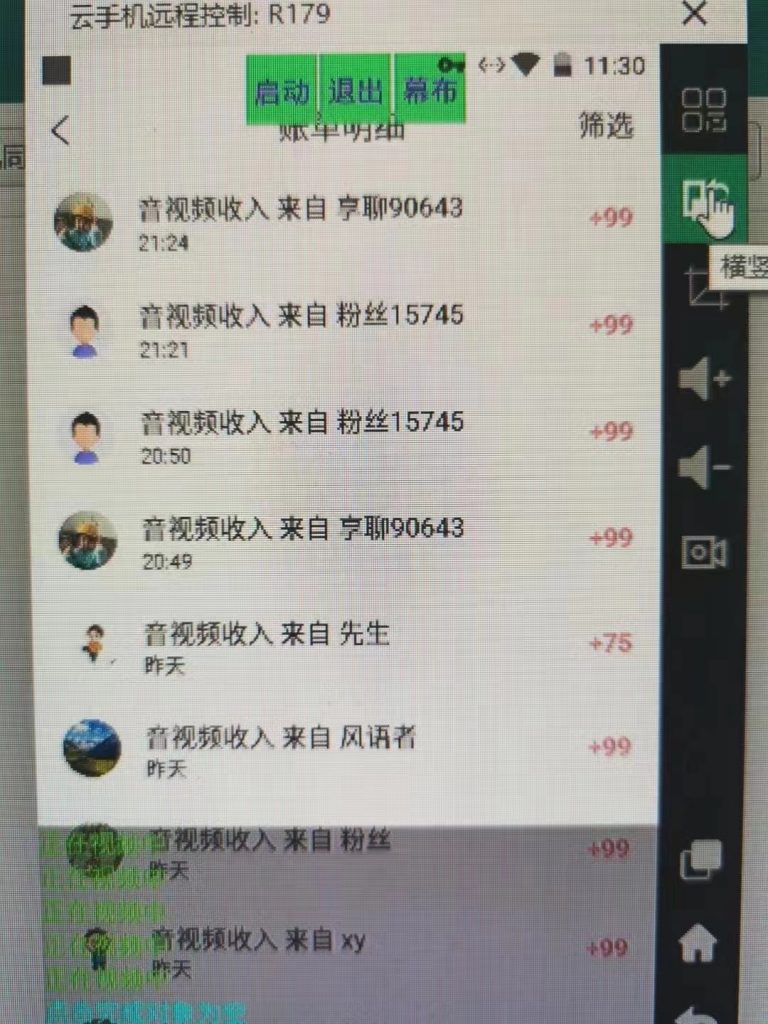Viewport: 768px width, 1024px height.
Task: Tap the green 启动 button
Action: pos(282,91)
